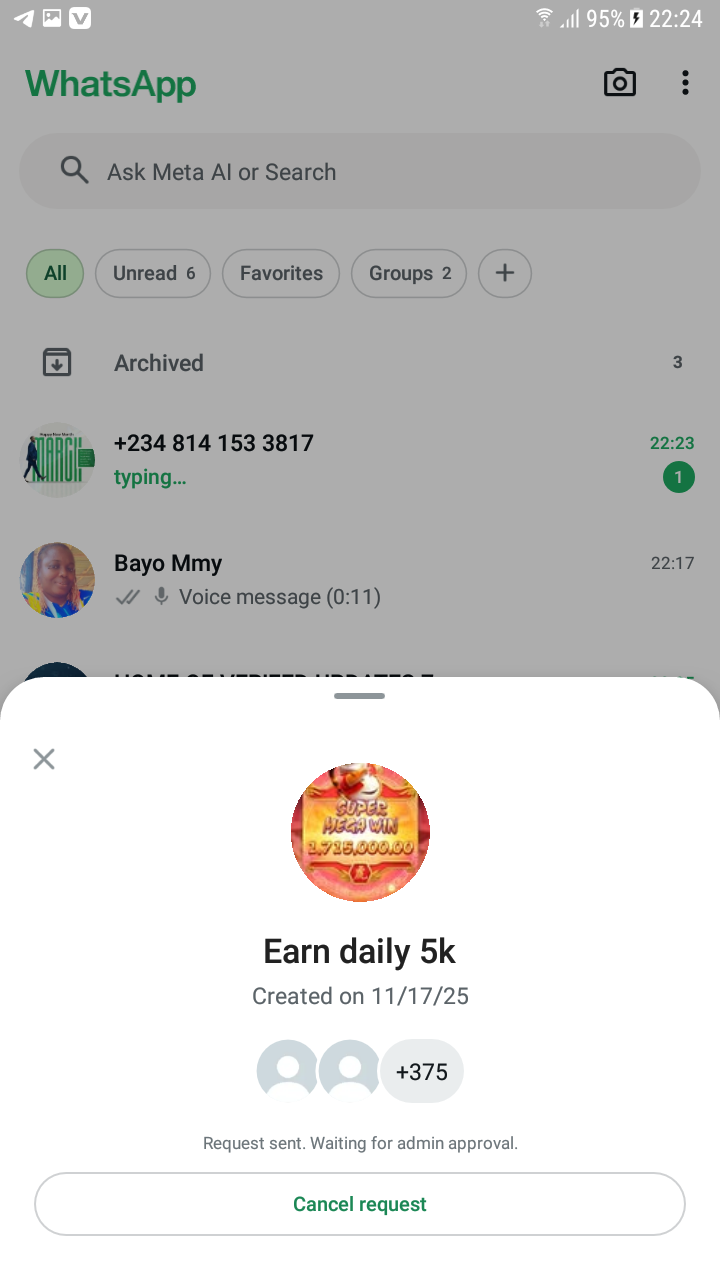
Task: Tap the Ask Meta AI or Search box
Action: pyautogui.click(x=360, y=172)
